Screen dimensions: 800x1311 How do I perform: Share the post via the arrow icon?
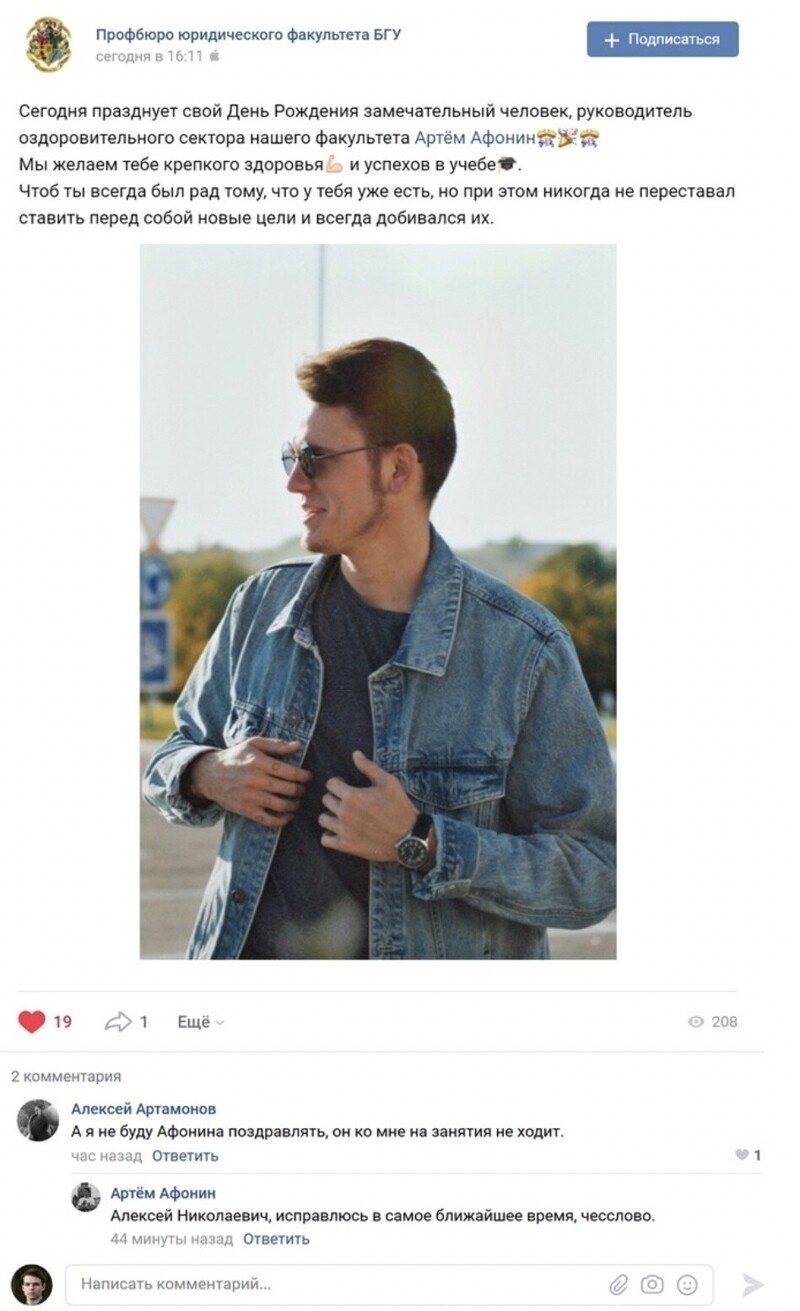pos(118,1021)
